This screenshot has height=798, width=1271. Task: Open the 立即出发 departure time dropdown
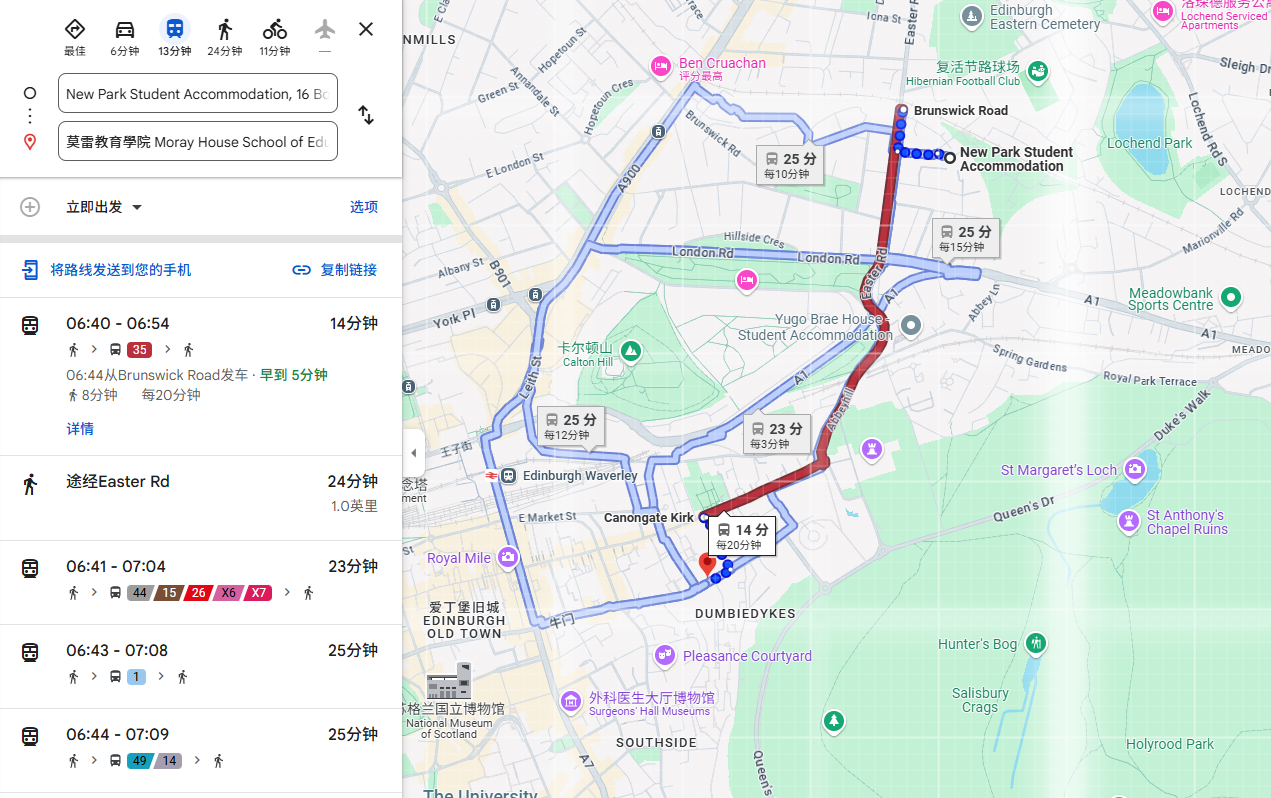[x=104, y=207]
